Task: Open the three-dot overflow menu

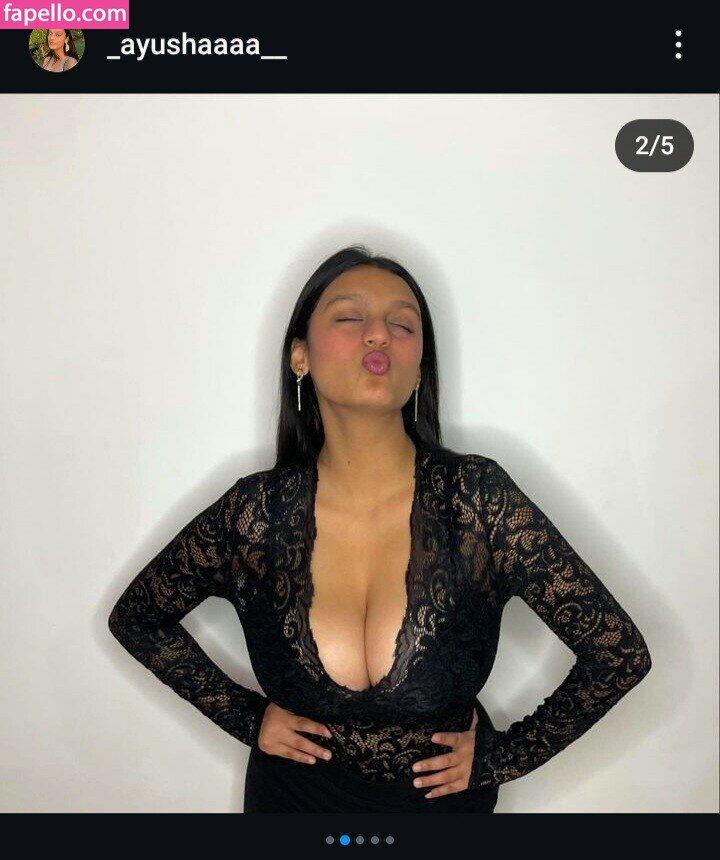Action: coord(678,45)
